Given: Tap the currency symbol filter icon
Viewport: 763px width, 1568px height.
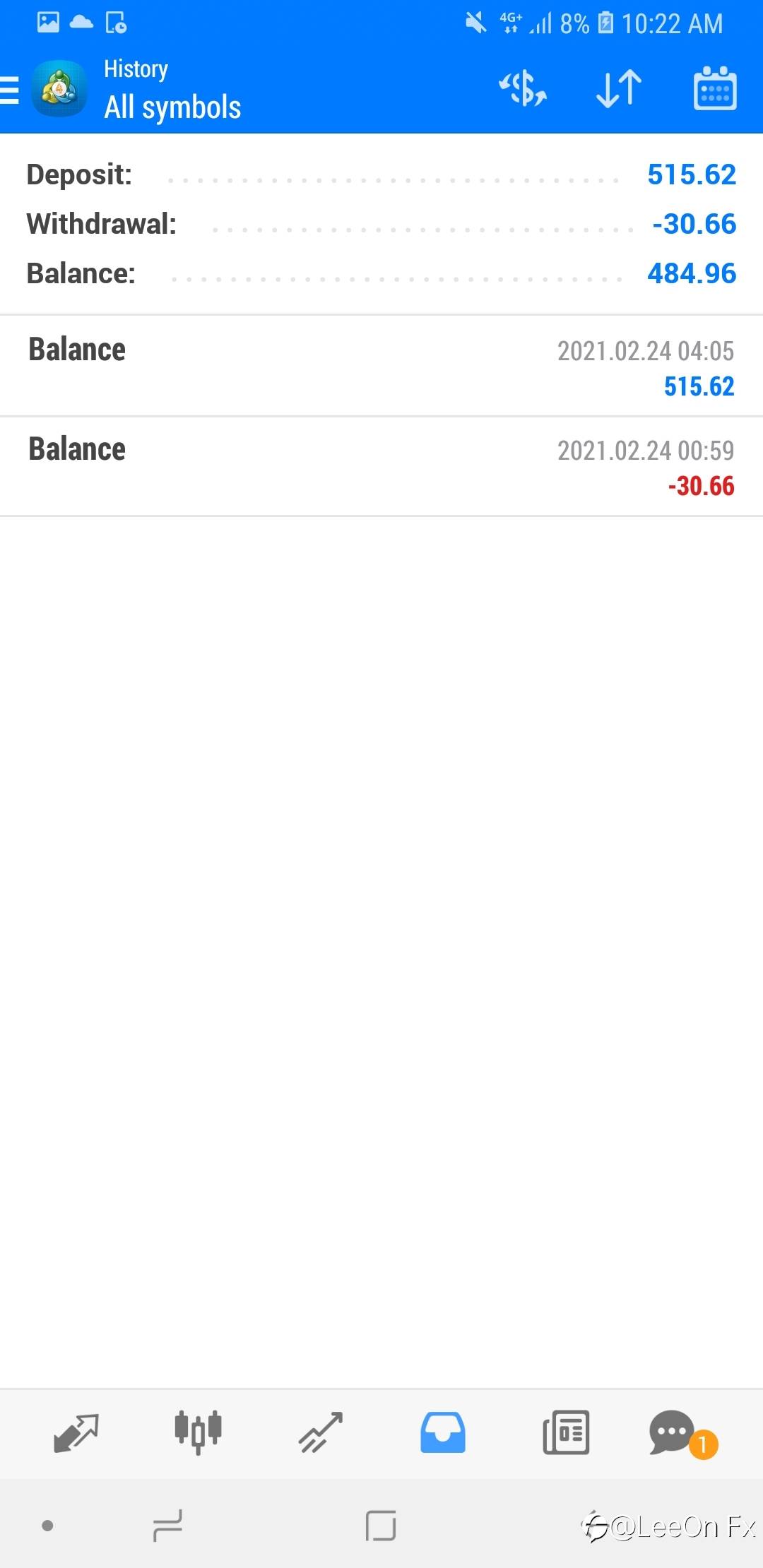Looking at the screenshot, I should [523, 89].
